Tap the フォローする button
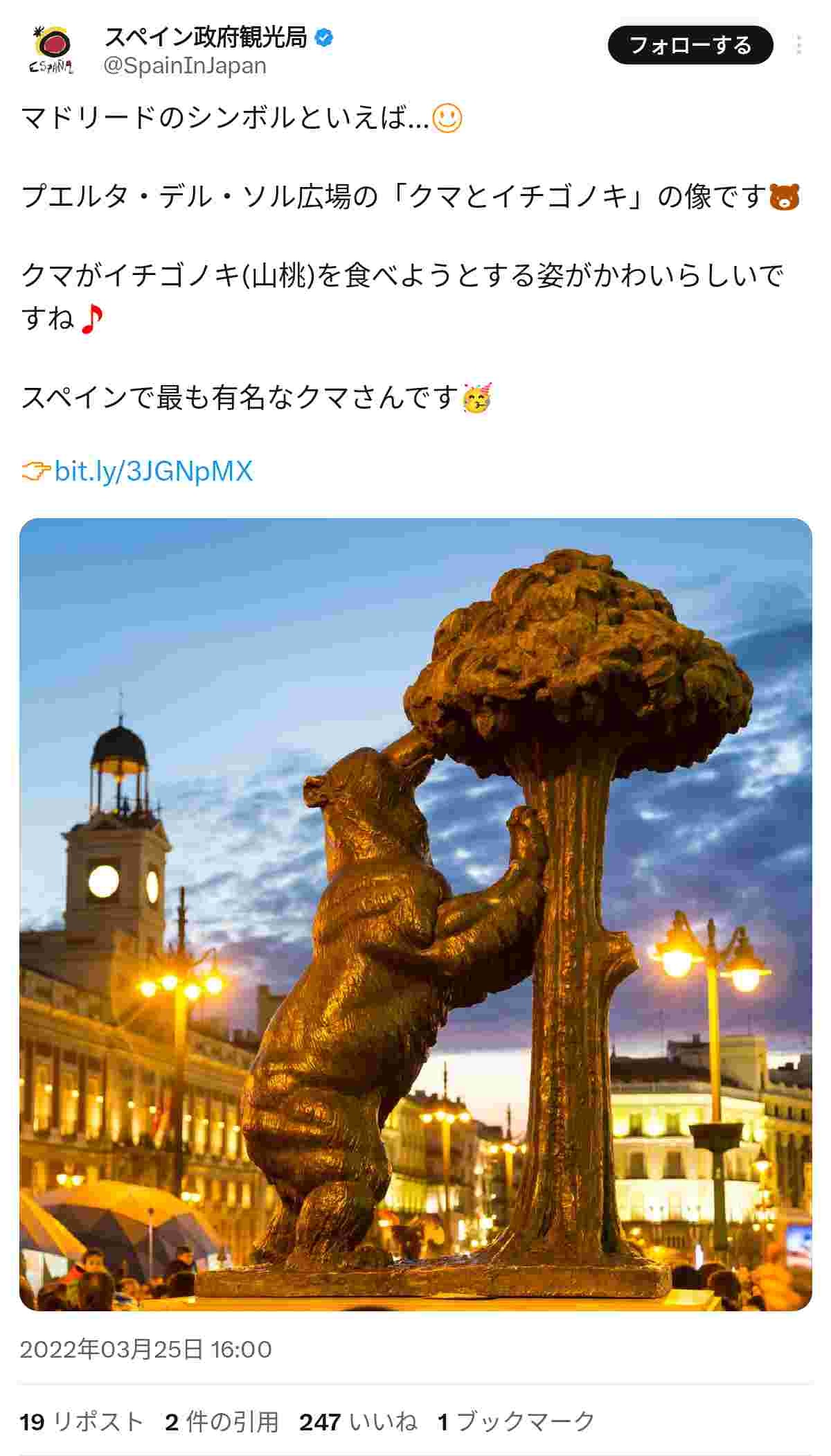The width and height of the screenshot is (831, 1456). 690,45
